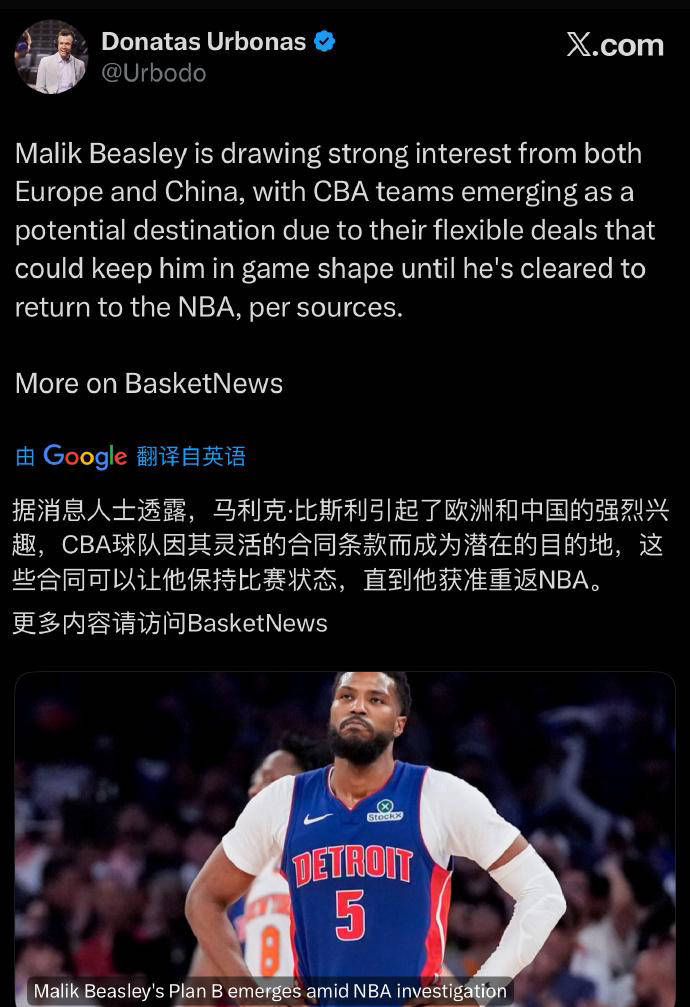This screenshot has height=1007, width=690.
Task: Tap the Google translated-from-English label
Action: (x=130, y=457)
